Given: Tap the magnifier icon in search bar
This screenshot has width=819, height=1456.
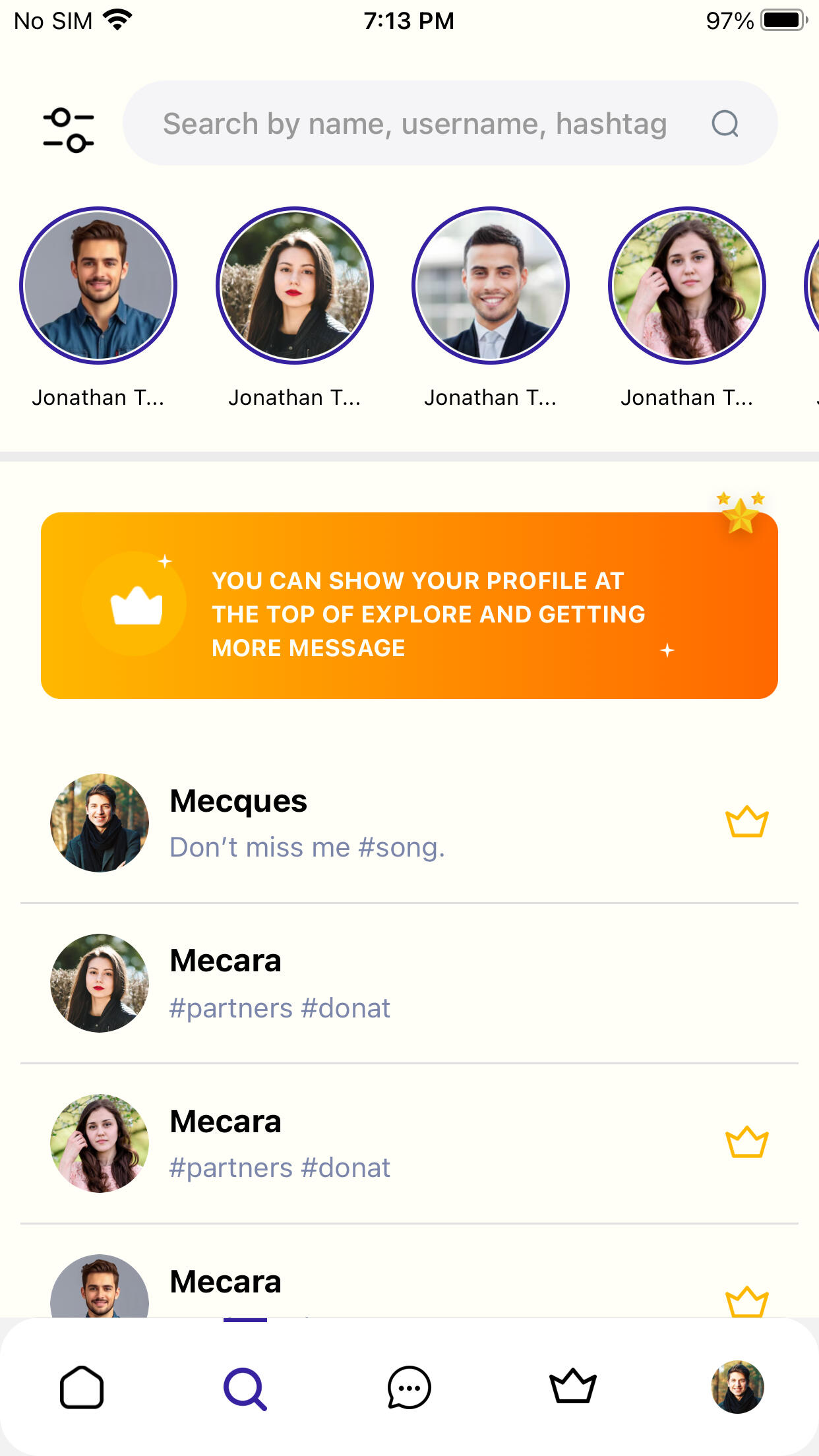Looking at the screenshot, I should 725,124.
